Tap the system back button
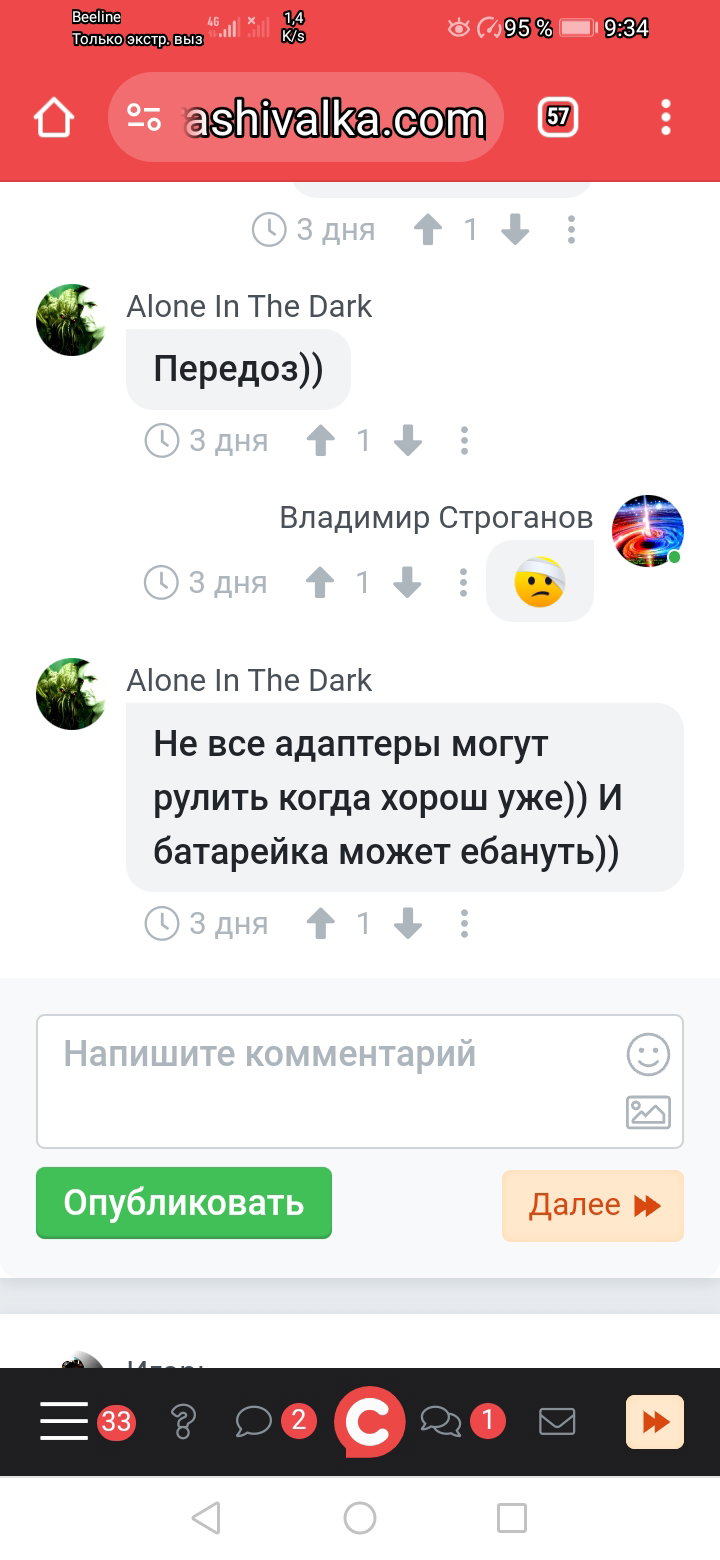720x1560 pixels. [x=206, y=1518]
